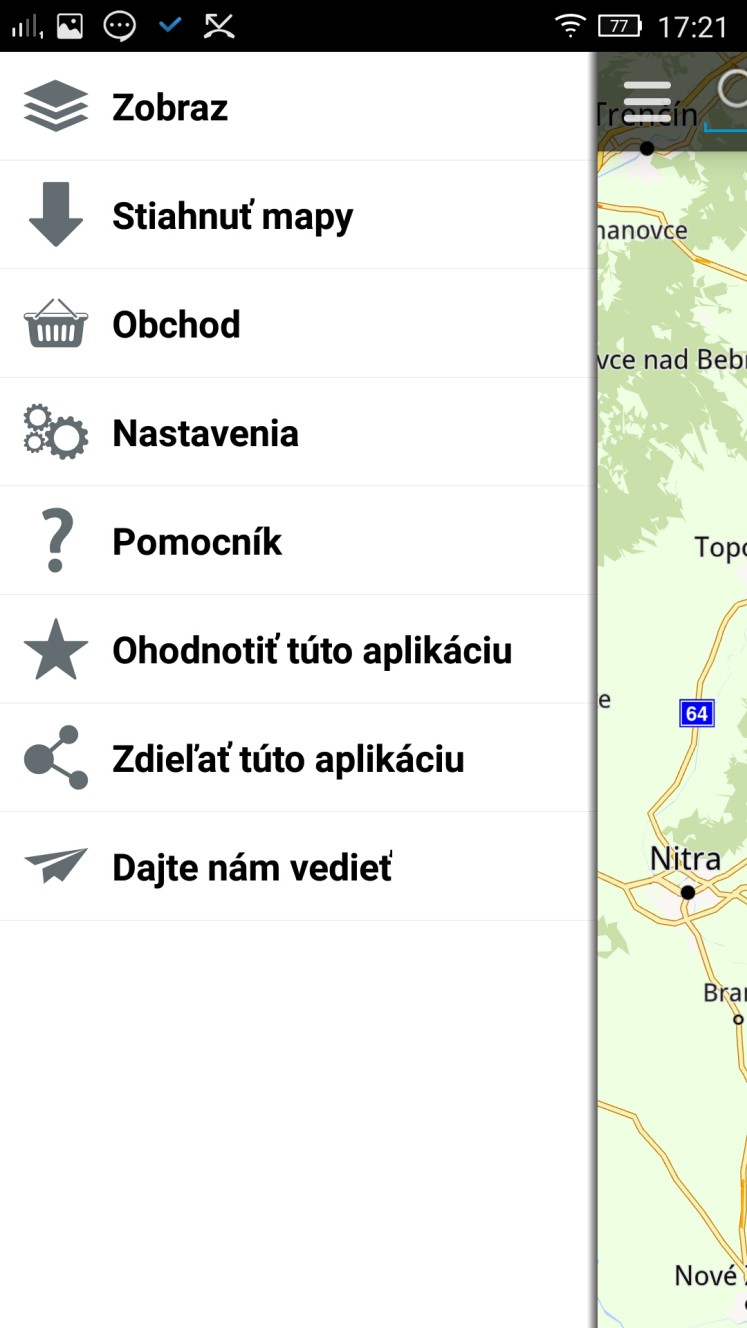Open the Zobraz layers menu item

pos(298,106)
